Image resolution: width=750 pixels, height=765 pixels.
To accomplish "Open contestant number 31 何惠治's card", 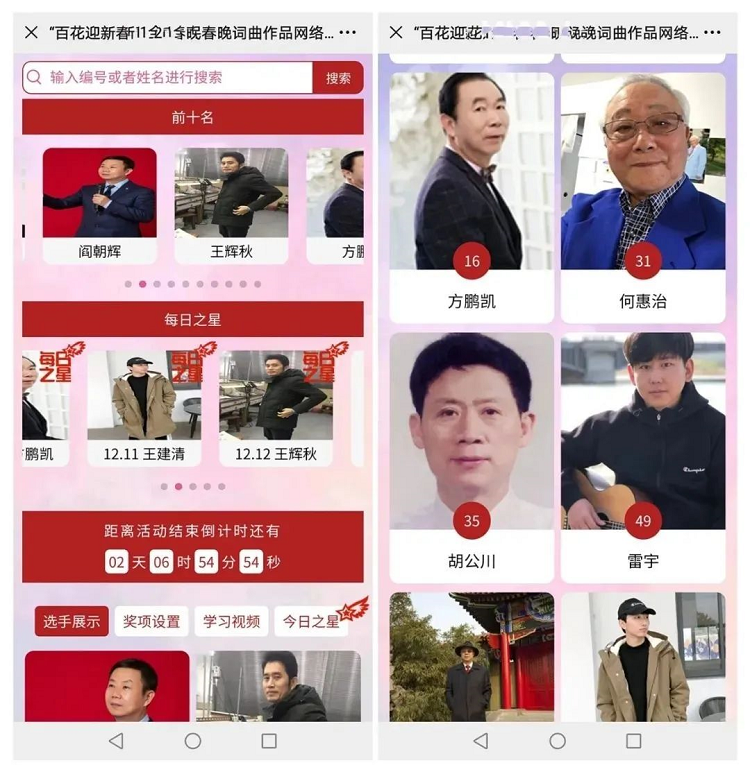I will pos(643,196).
